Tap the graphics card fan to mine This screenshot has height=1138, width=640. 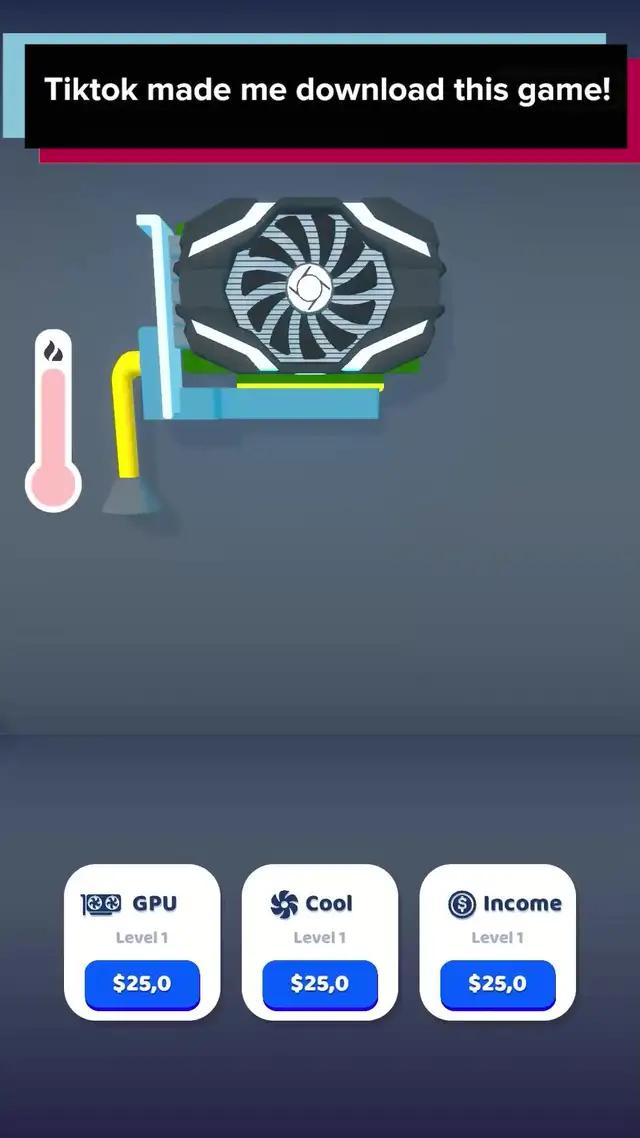308,287
